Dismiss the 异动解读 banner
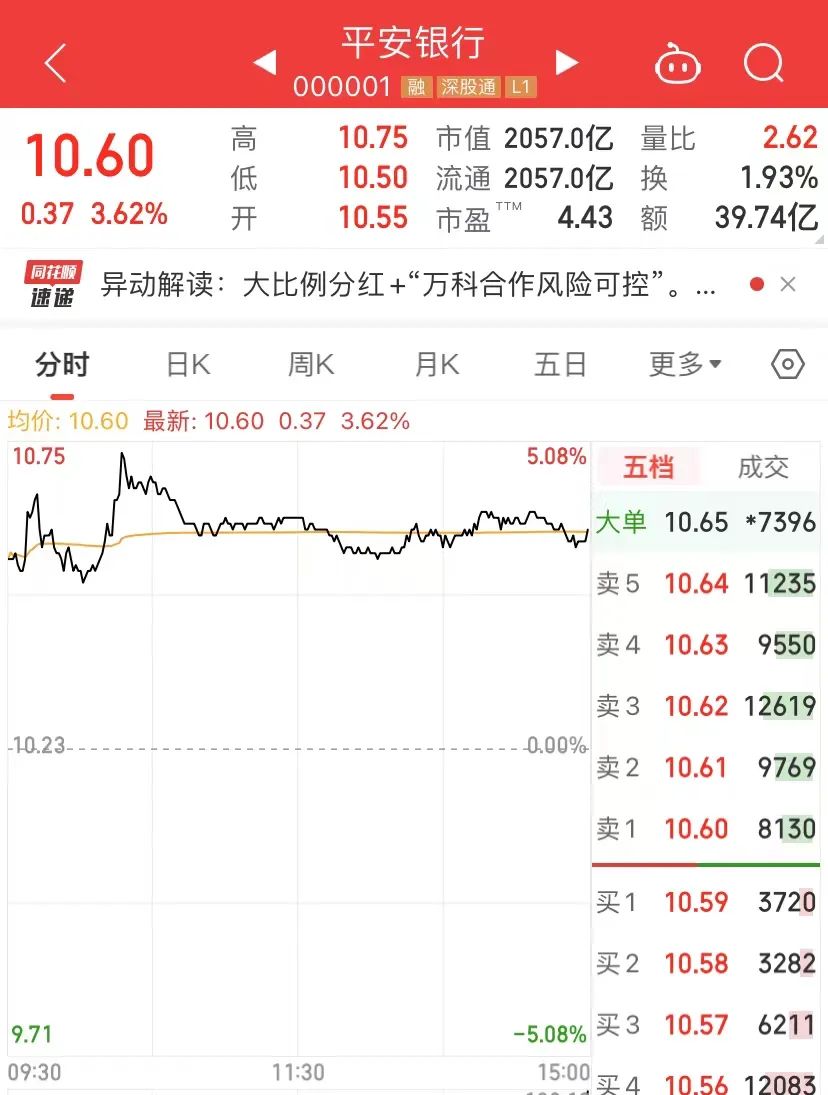 [x=788, y=285]
